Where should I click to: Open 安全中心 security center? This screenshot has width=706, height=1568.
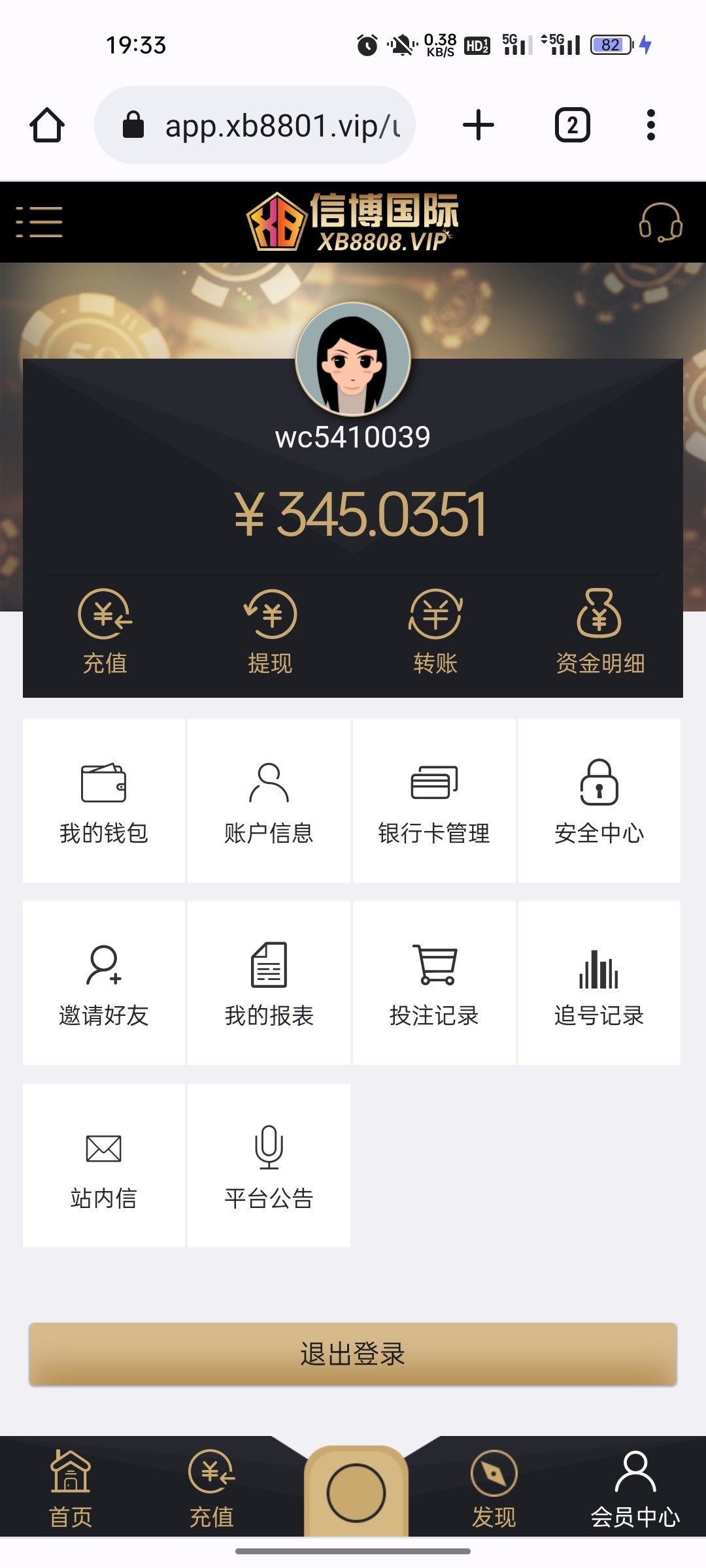(x=599, y=801)
